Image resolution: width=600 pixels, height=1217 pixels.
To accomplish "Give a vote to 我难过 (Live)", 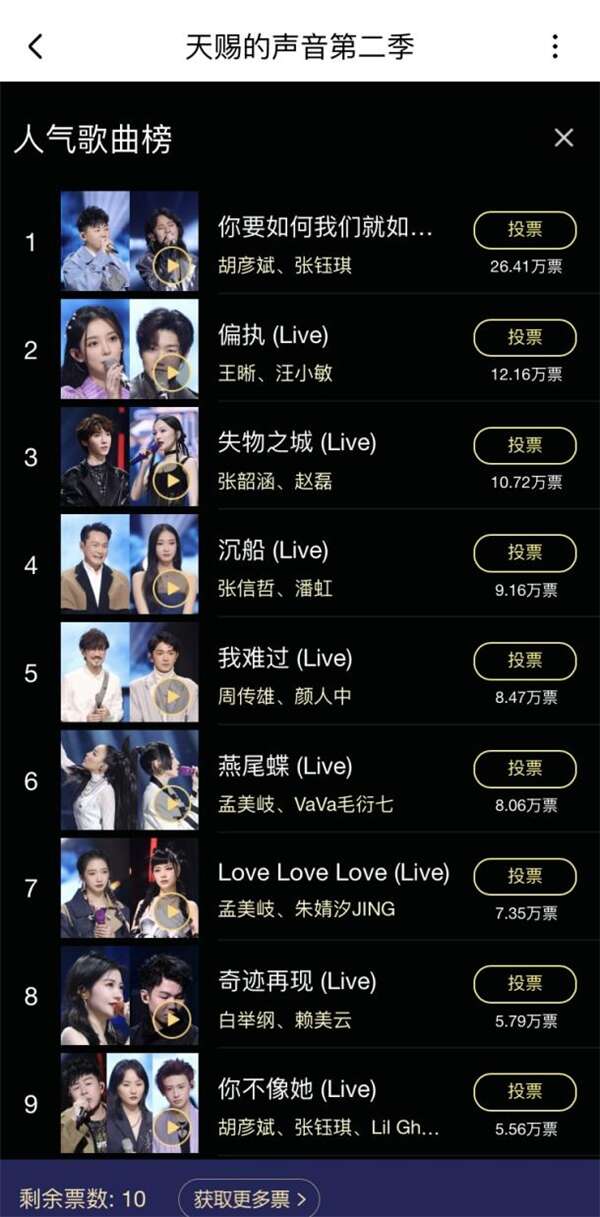I will (525, 661).
